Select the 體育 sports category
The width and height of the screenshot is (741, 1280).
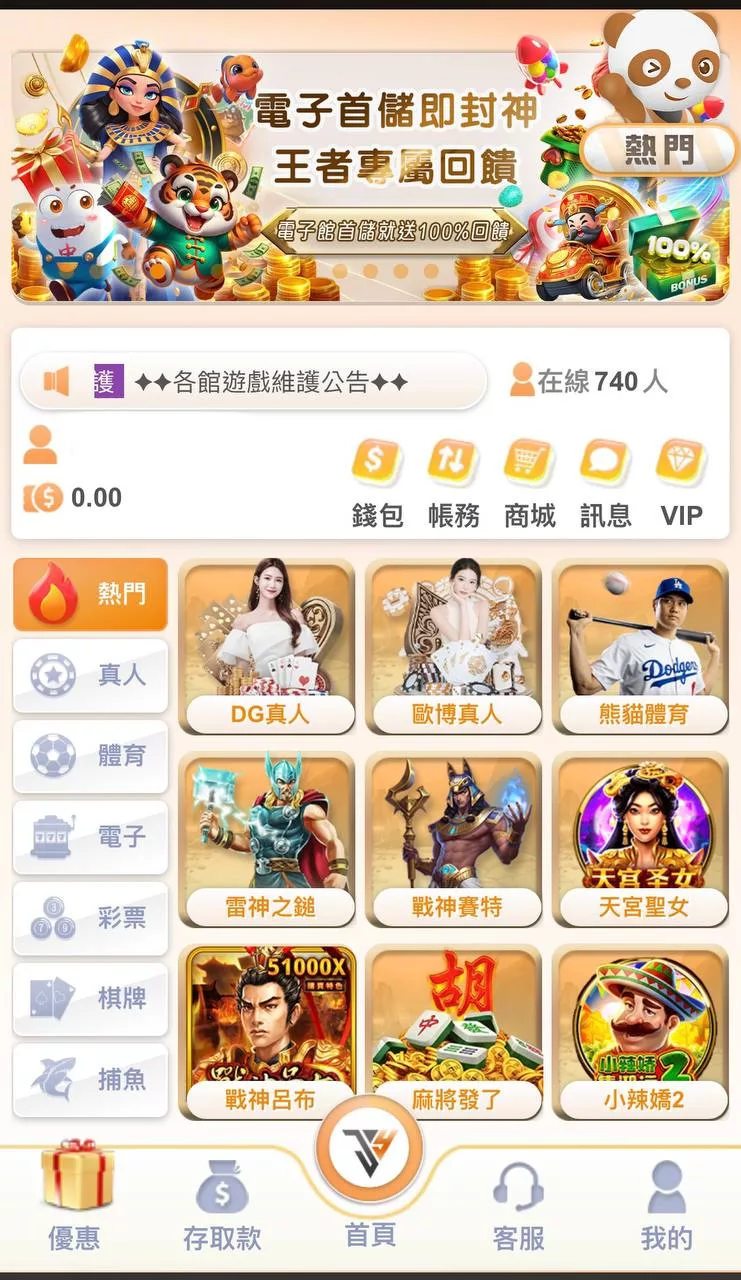[90, 756]
